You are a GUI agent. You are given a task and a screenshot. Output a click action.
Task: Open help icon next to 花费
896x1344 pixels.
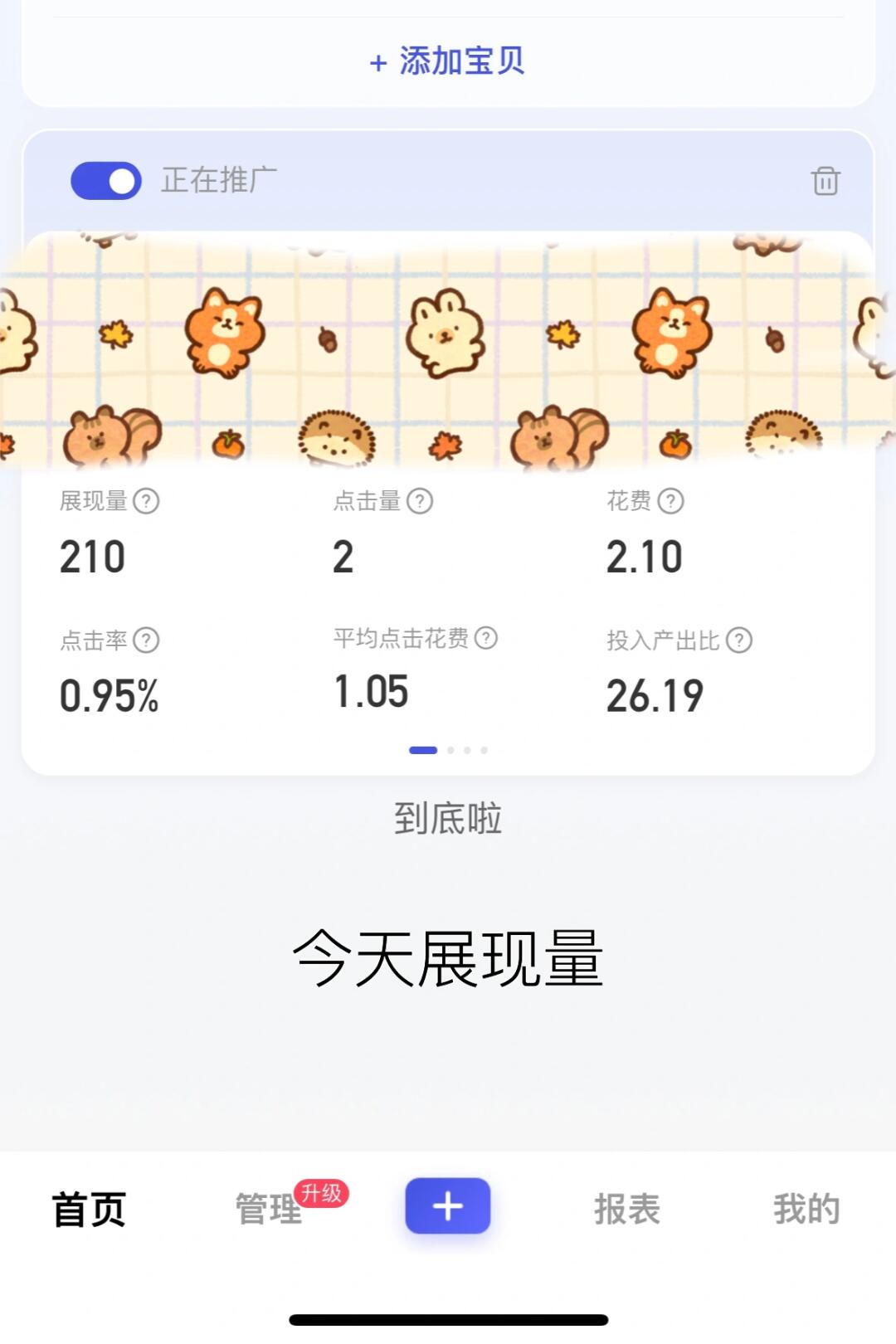pyautogui.click(x=670, y=501)
